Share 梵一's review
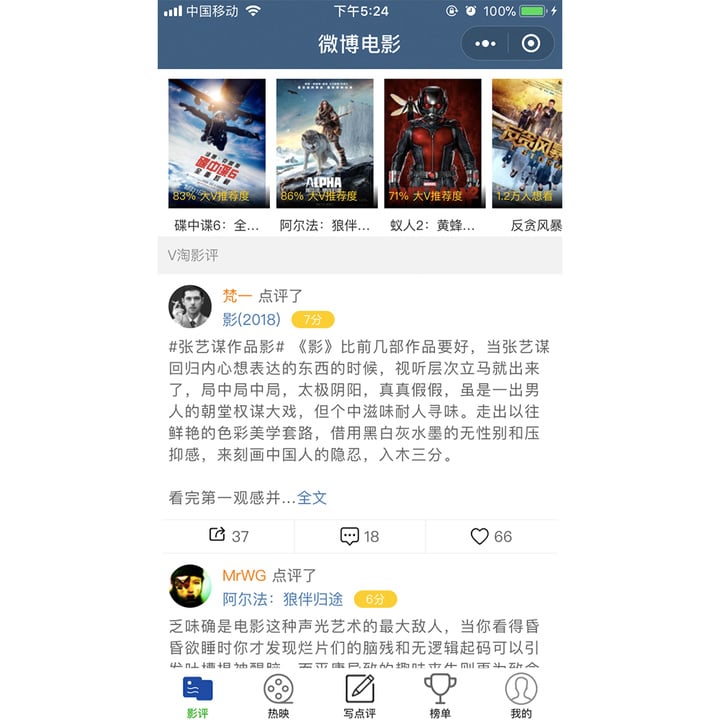Viewport: 720px width, 720px height. [229, 536]
